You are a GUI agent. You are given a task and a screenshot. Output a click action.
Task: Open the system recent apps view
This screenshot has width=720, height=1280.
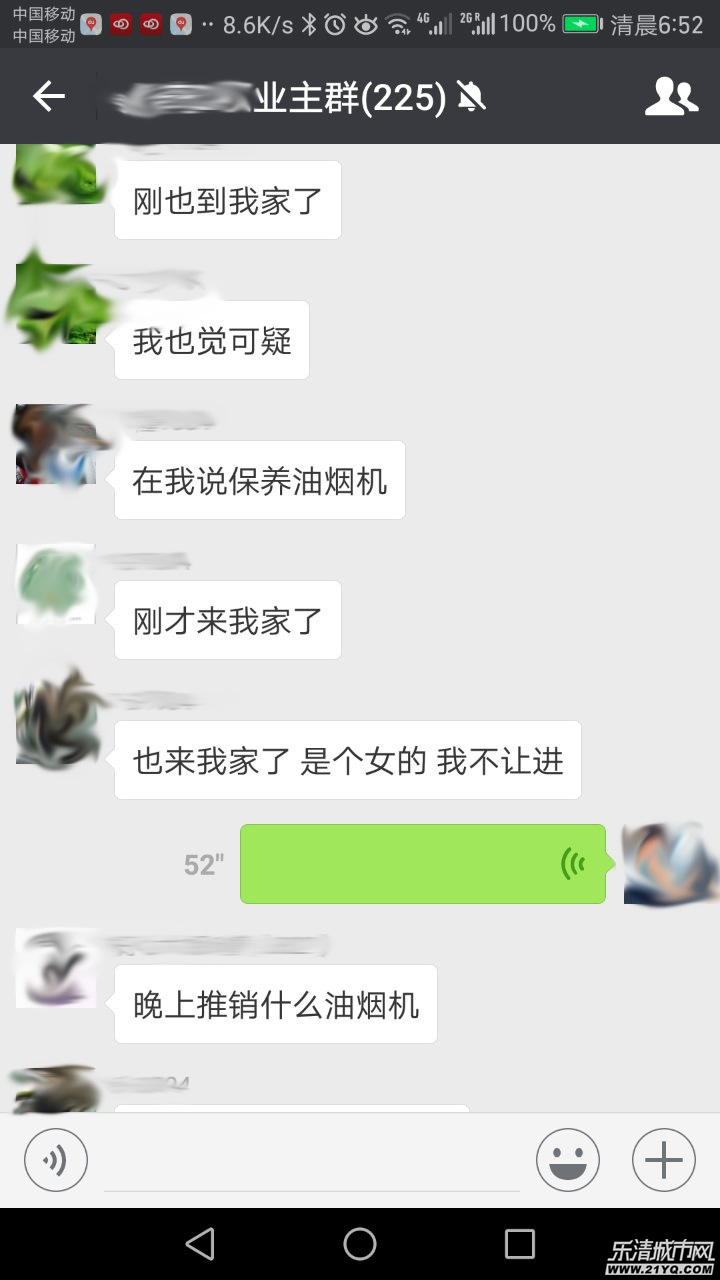520,1244
